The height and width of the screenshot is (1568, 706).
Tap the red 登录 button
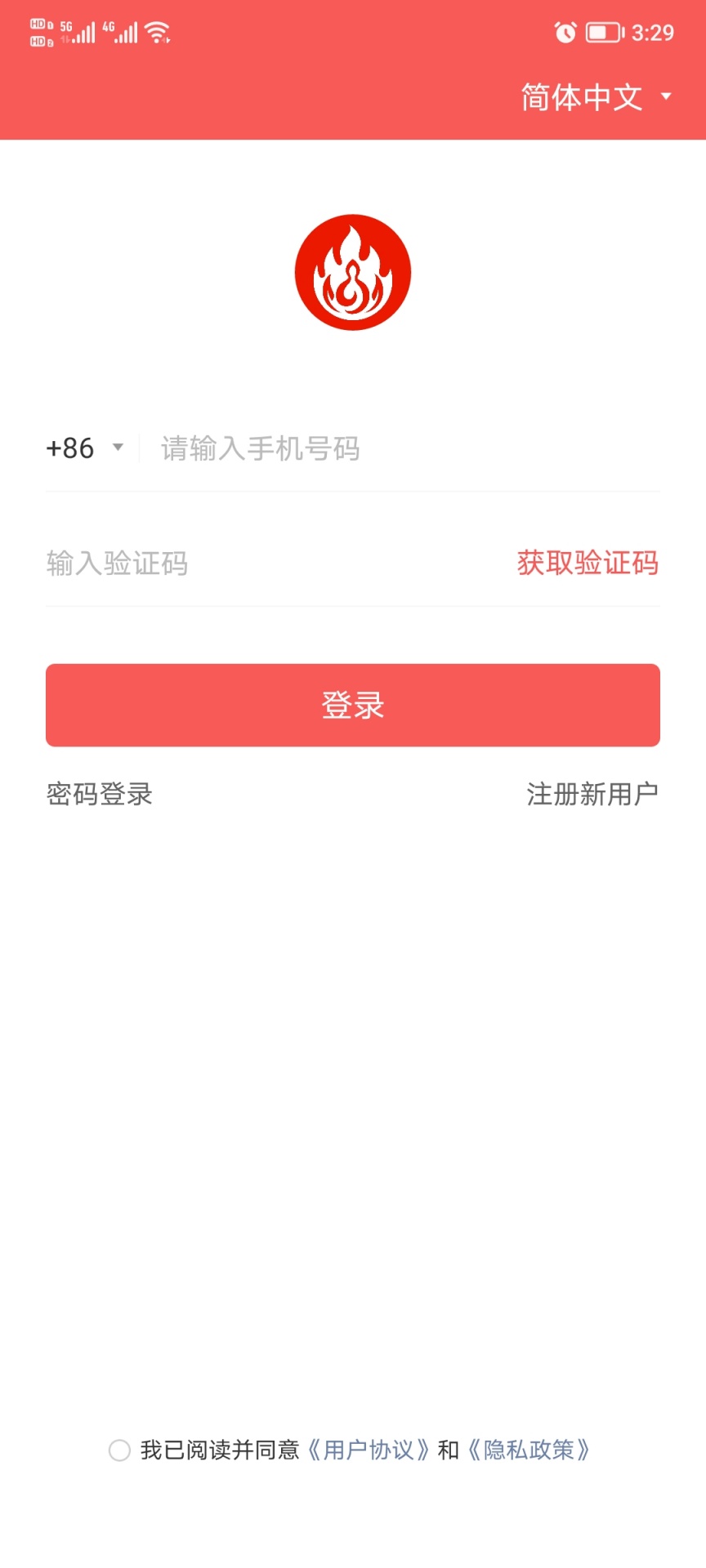pos(353,705)
